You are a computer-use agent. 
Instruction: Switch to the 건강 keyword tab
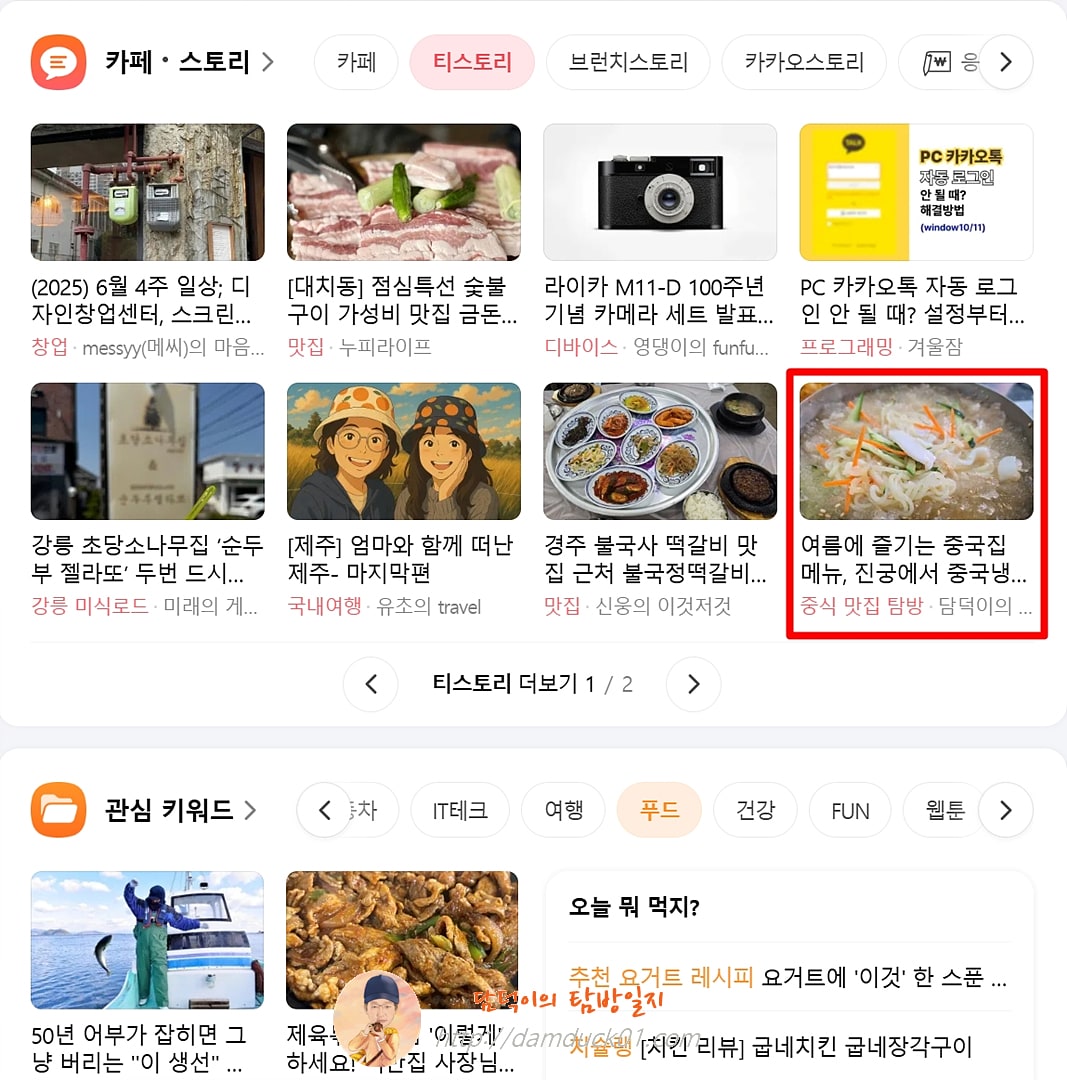755,810
